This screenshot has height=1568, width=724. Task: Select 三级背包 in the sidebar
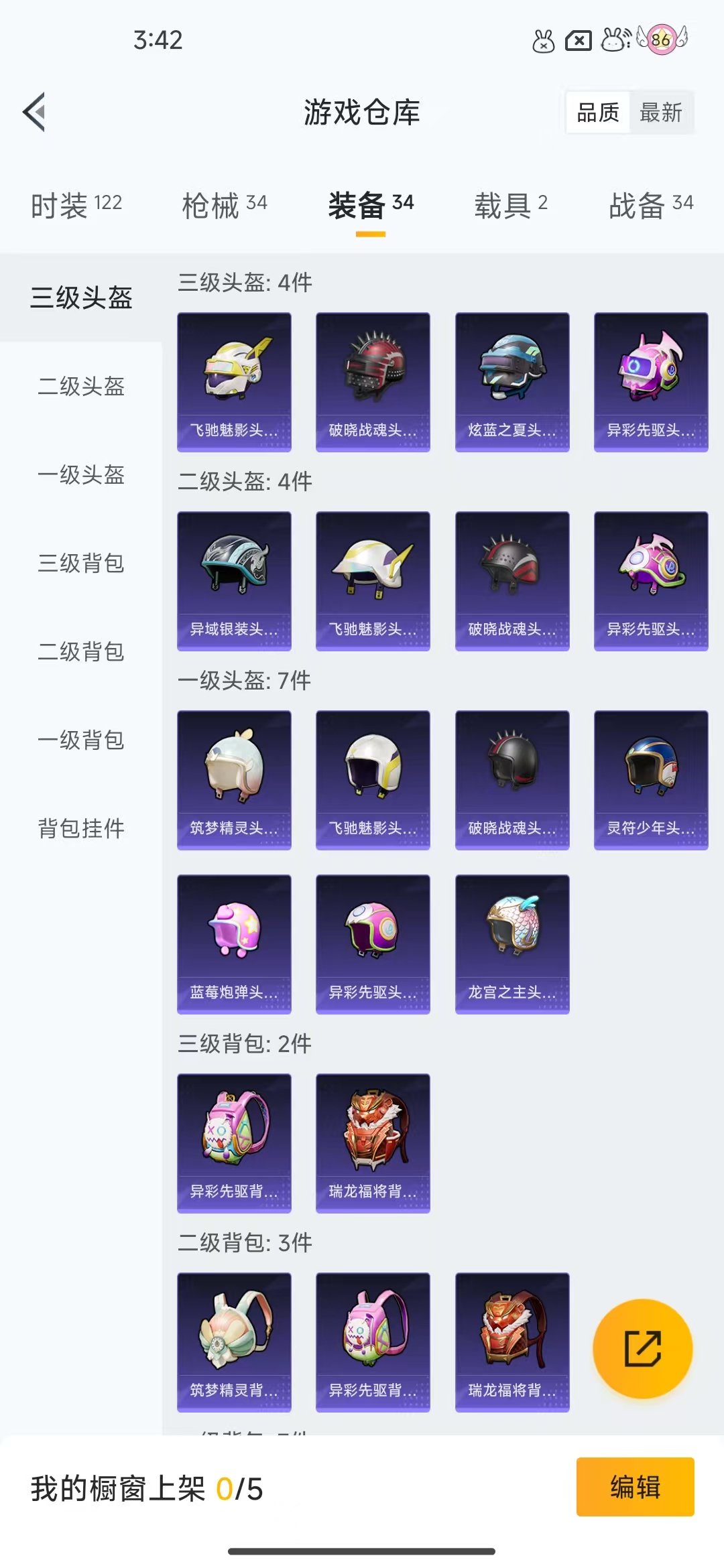click(81, 563)
